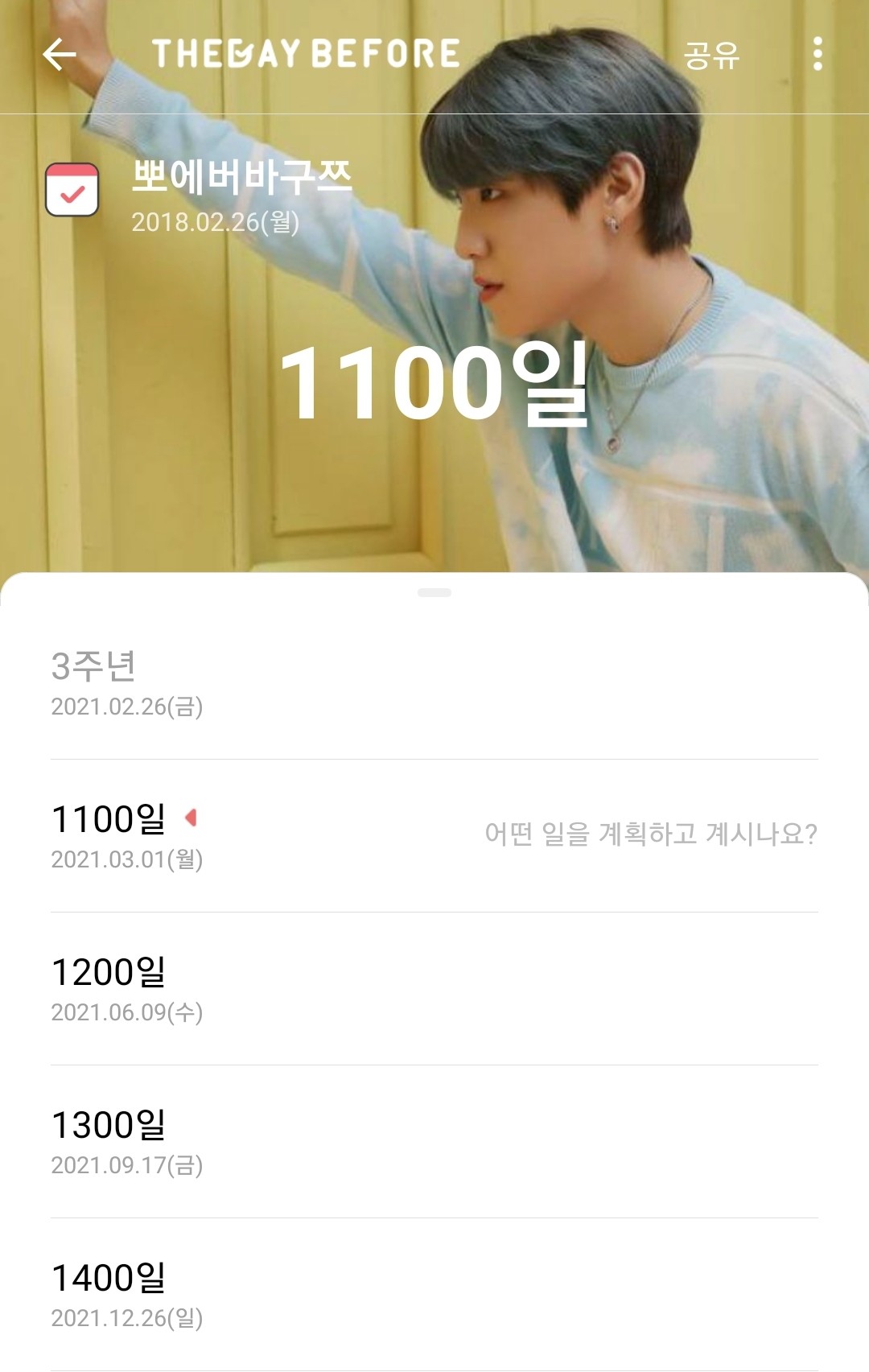Open the 1300일 milestone row
The height and width of the screenshot is (1372, 869).
pyautogui.click(x=434, y=1142)
